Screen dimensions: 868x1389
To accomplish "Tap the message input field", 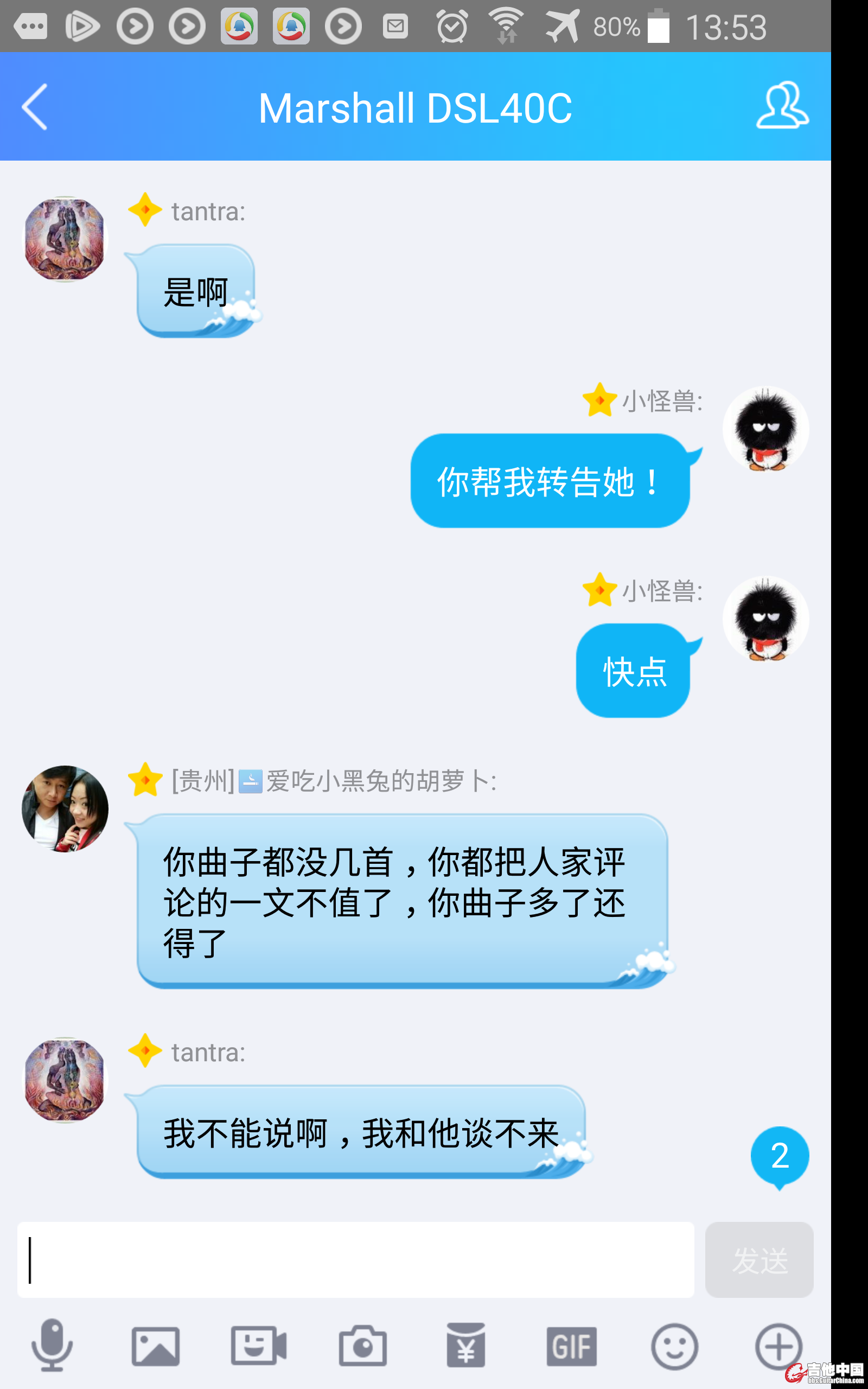I will pyautogui.click(x=356, y=1259).
